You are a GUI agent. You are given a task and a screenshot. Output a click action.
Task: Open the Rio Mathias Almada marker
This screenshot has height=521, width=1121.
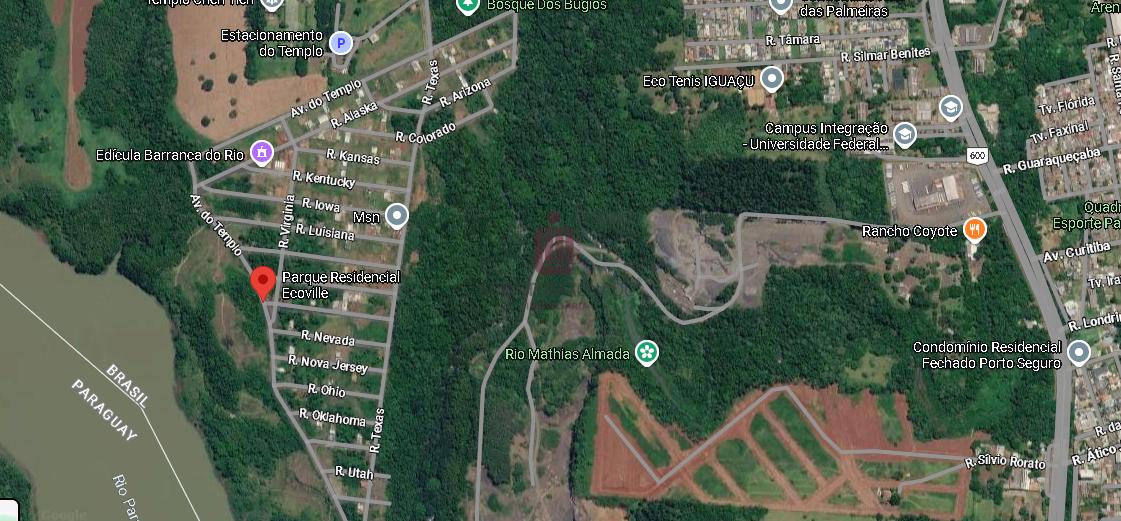[x=647, y=352]
